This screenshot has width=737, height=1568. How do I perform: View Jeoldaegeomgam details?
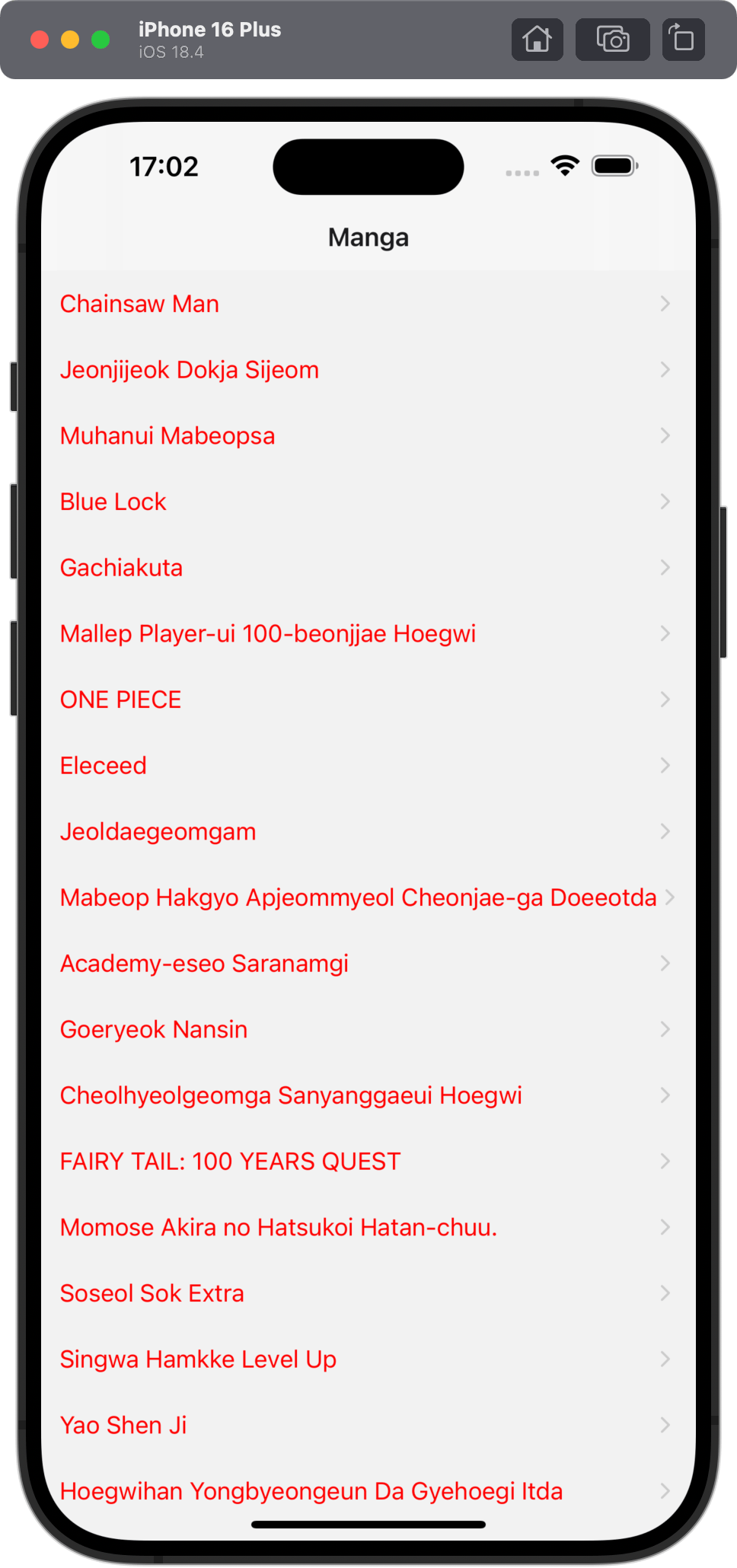(368, 831)
